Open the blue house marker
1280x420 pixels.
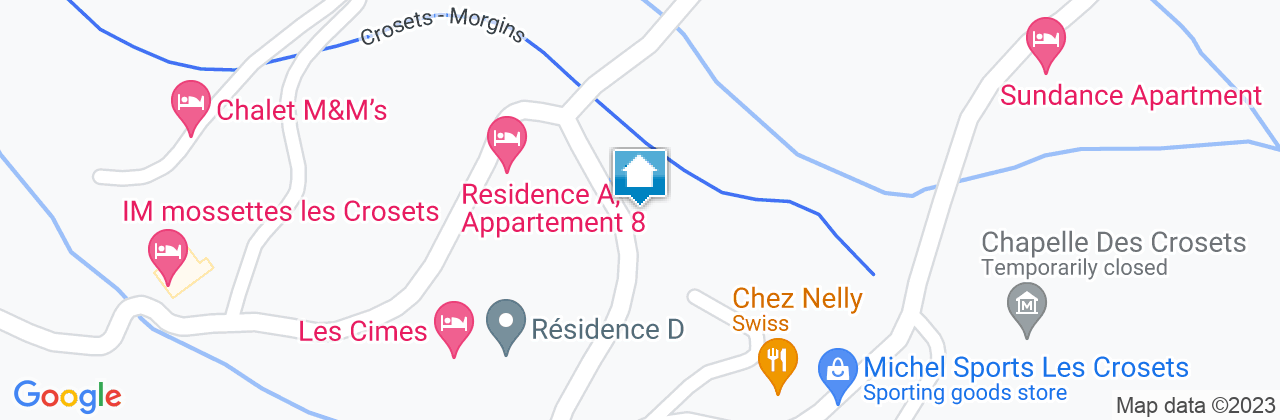[639, 176]
